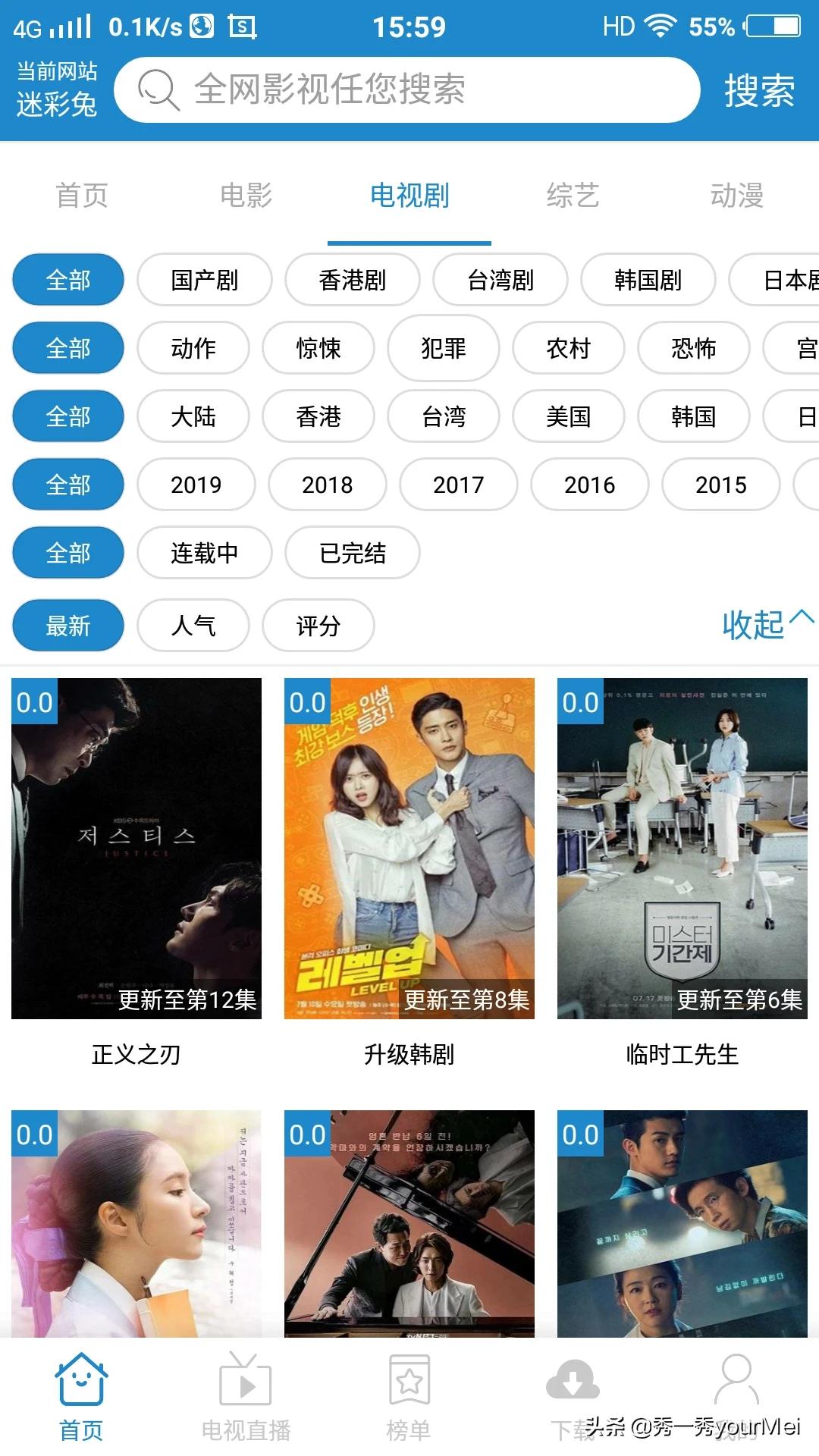
Task: Choose the 犯罪 genre chip
Action: click(x=443, y=348)
